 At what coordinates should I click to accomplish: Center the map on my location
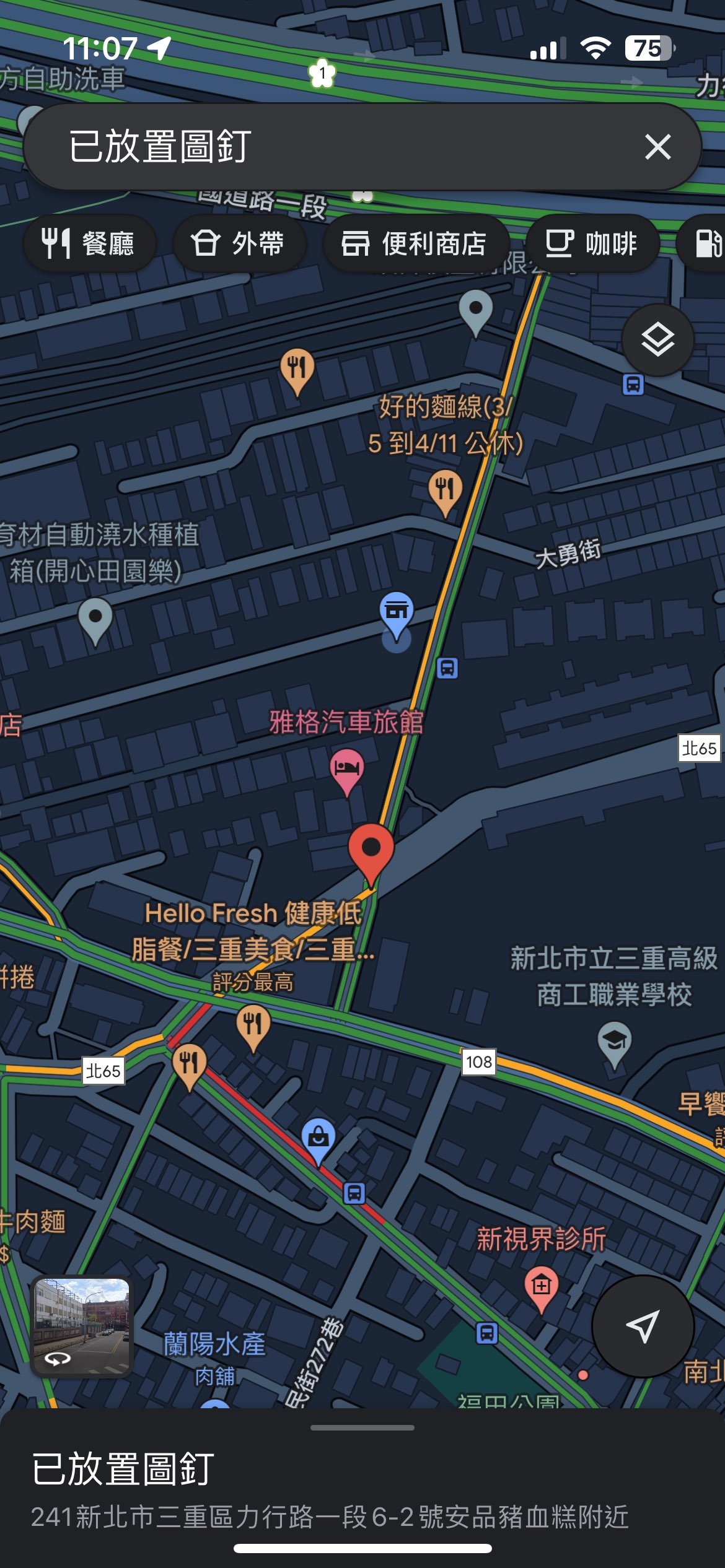click(643, 1326)
